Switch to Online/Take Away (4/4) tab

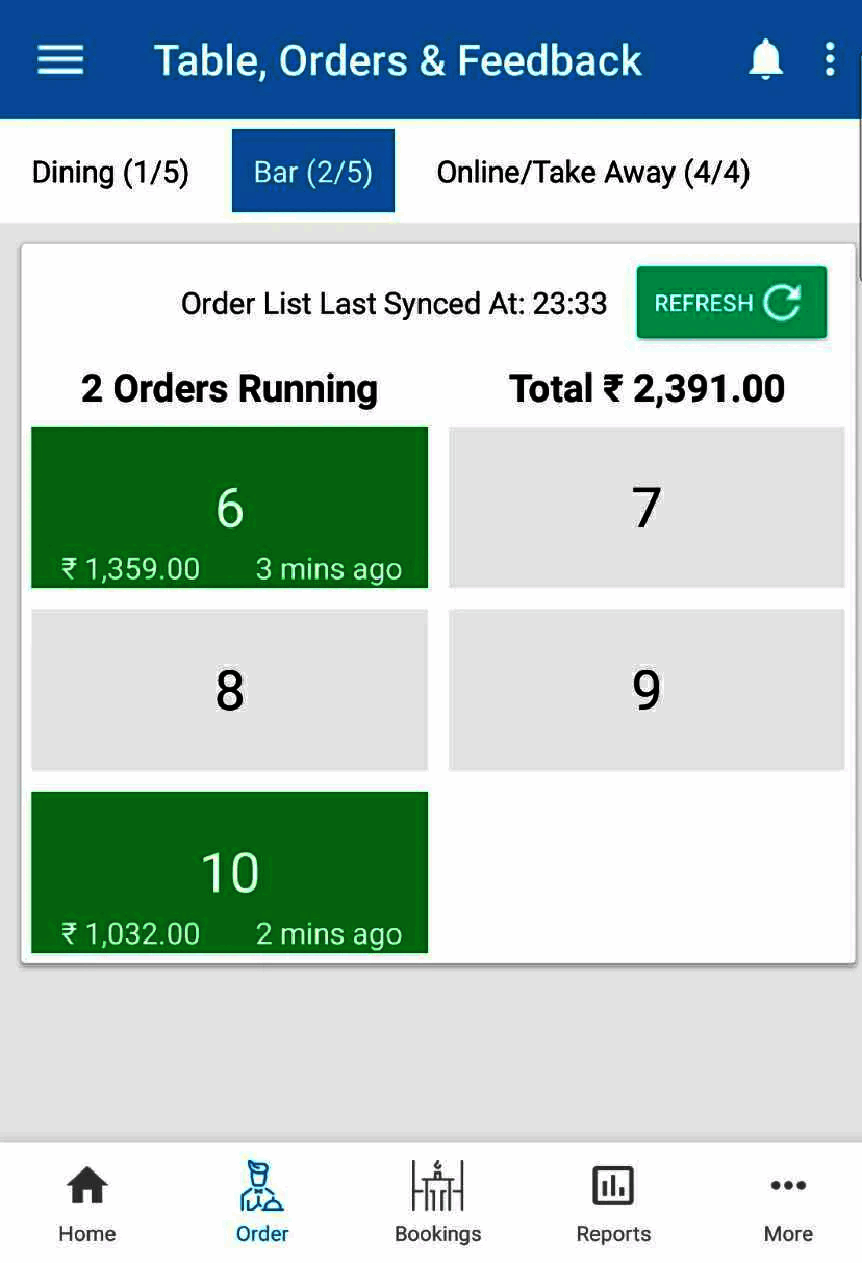(x=593, y=172)
